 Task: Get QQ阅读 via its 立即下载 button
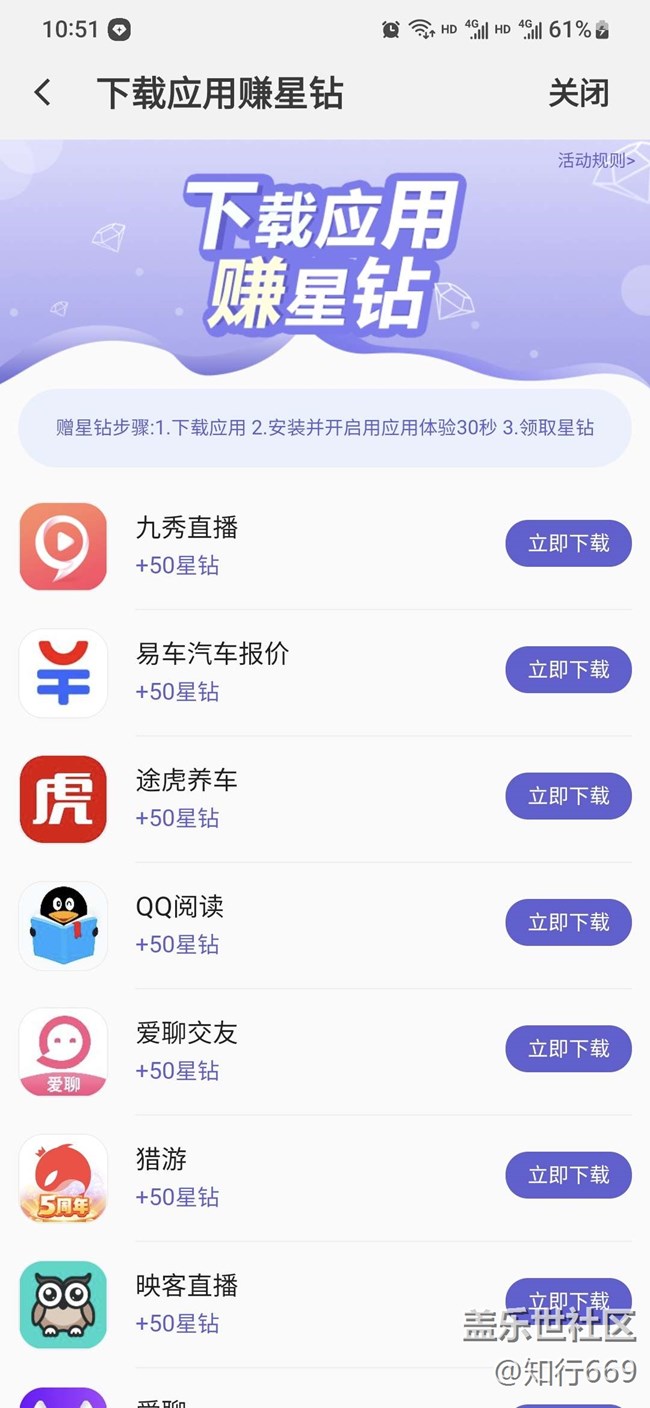pos(568,922)
